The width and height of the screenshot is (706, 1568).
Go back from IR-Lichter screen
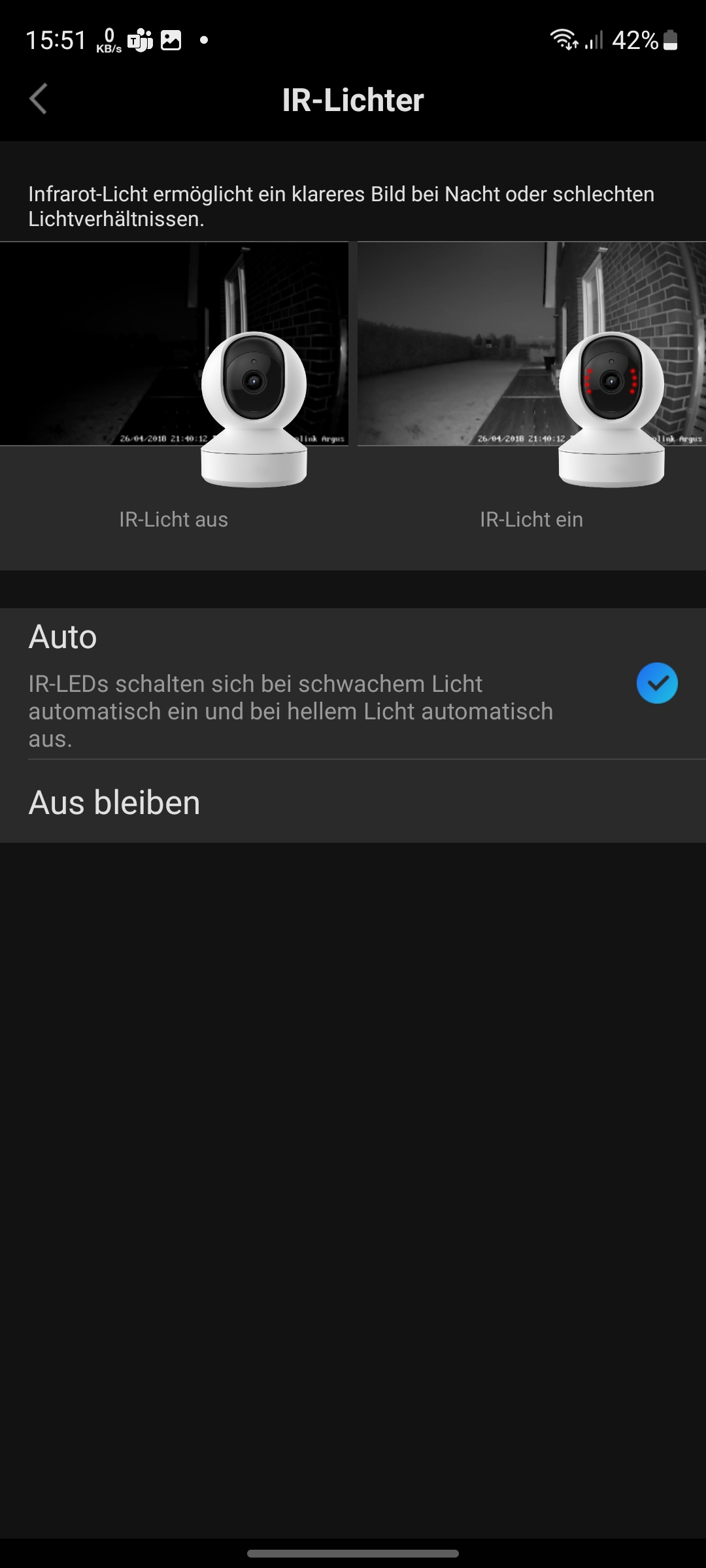(39, 99)
